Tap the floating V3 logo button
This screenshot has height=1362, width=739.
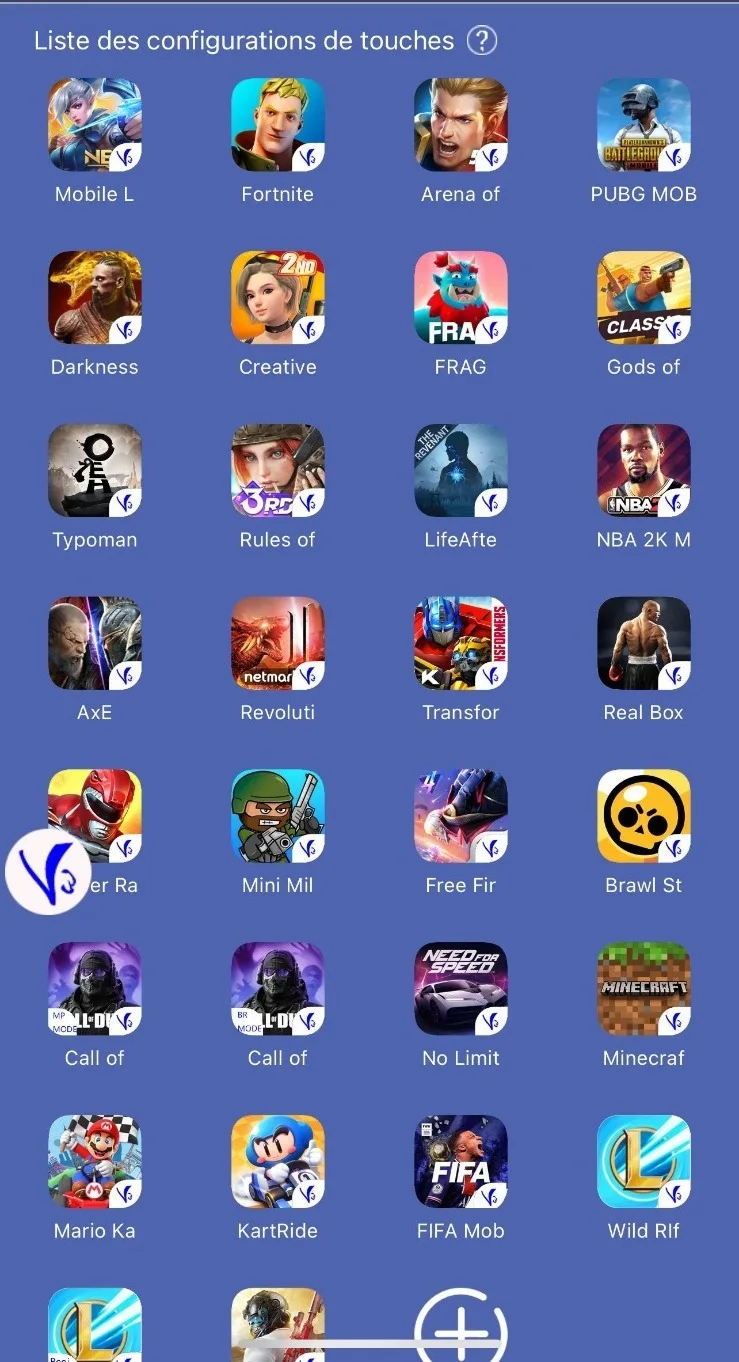[48, 872]
